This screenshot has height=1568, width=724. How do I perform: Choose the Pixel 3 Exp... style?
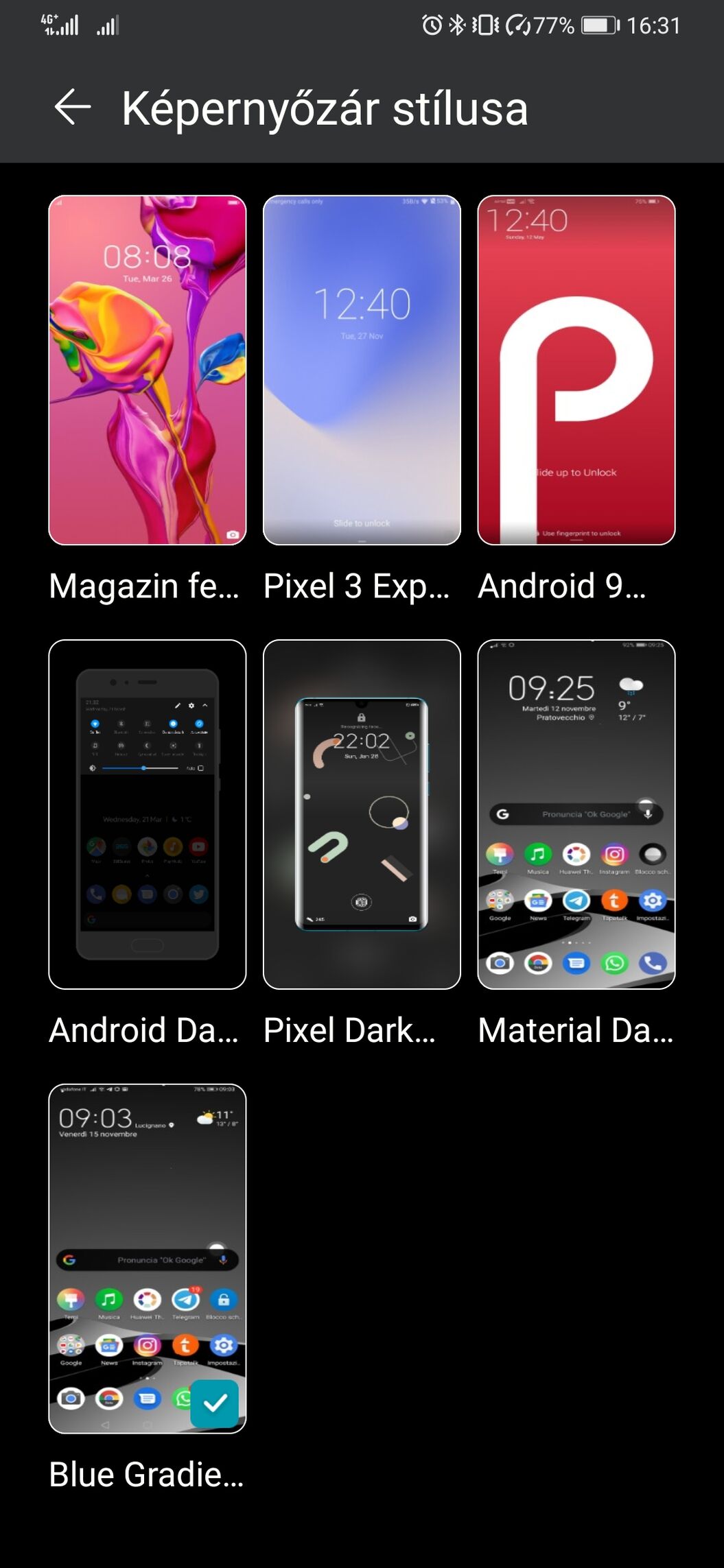(362, 370)
